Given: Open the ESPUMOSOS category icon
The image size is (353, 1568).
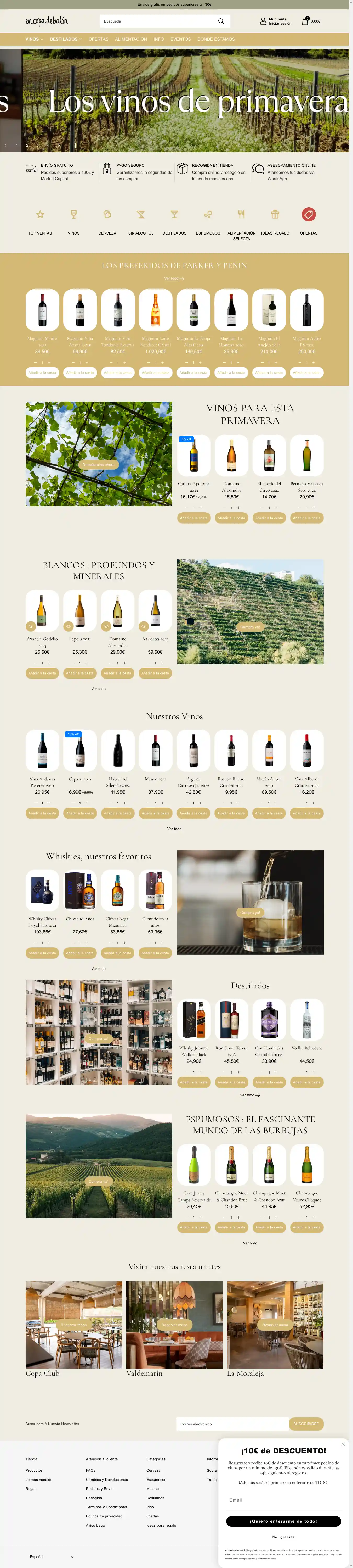Looking at the screenshot, I should 208,220.
